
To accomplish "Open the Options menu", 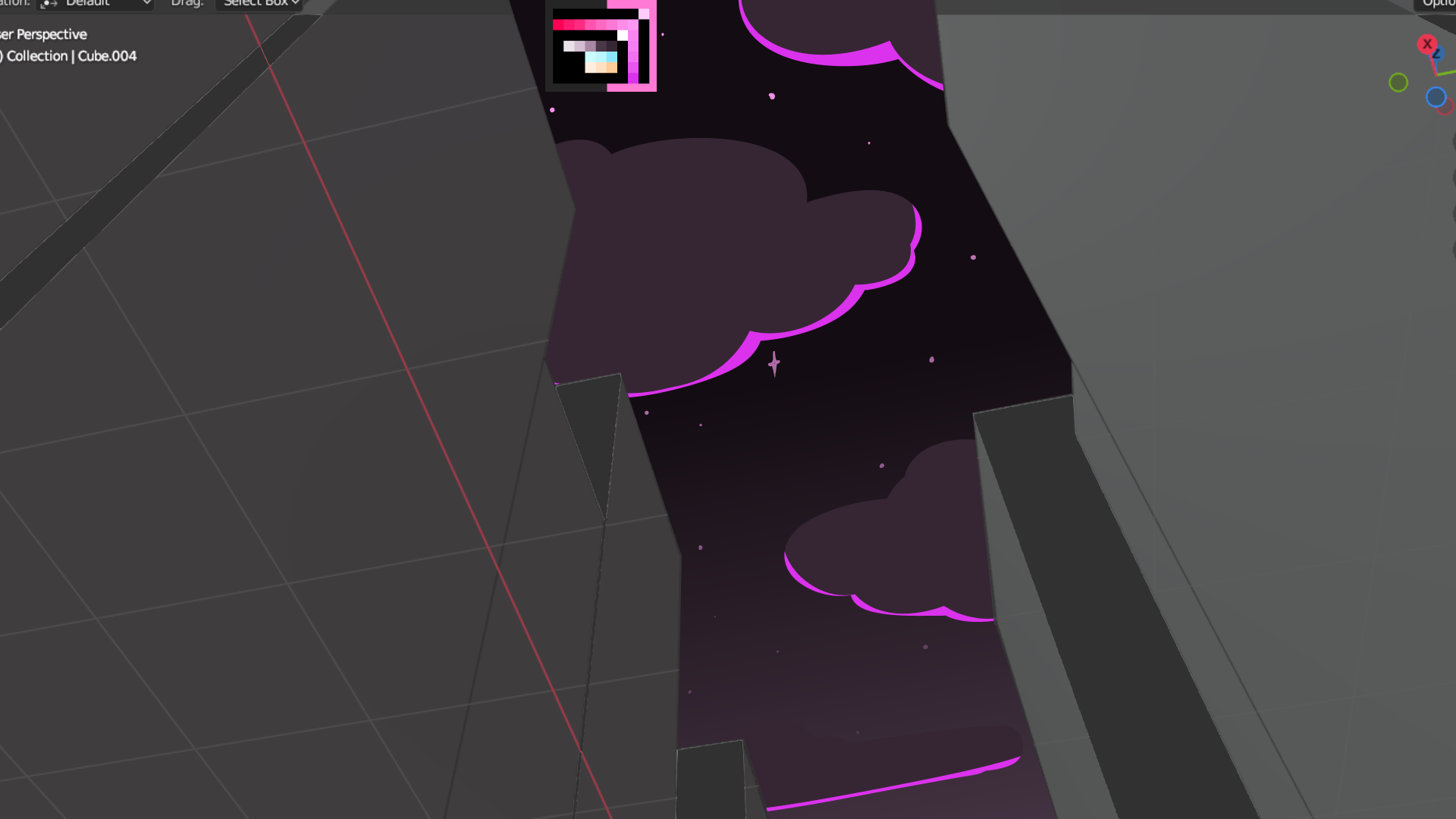I will coord(1436,4).
